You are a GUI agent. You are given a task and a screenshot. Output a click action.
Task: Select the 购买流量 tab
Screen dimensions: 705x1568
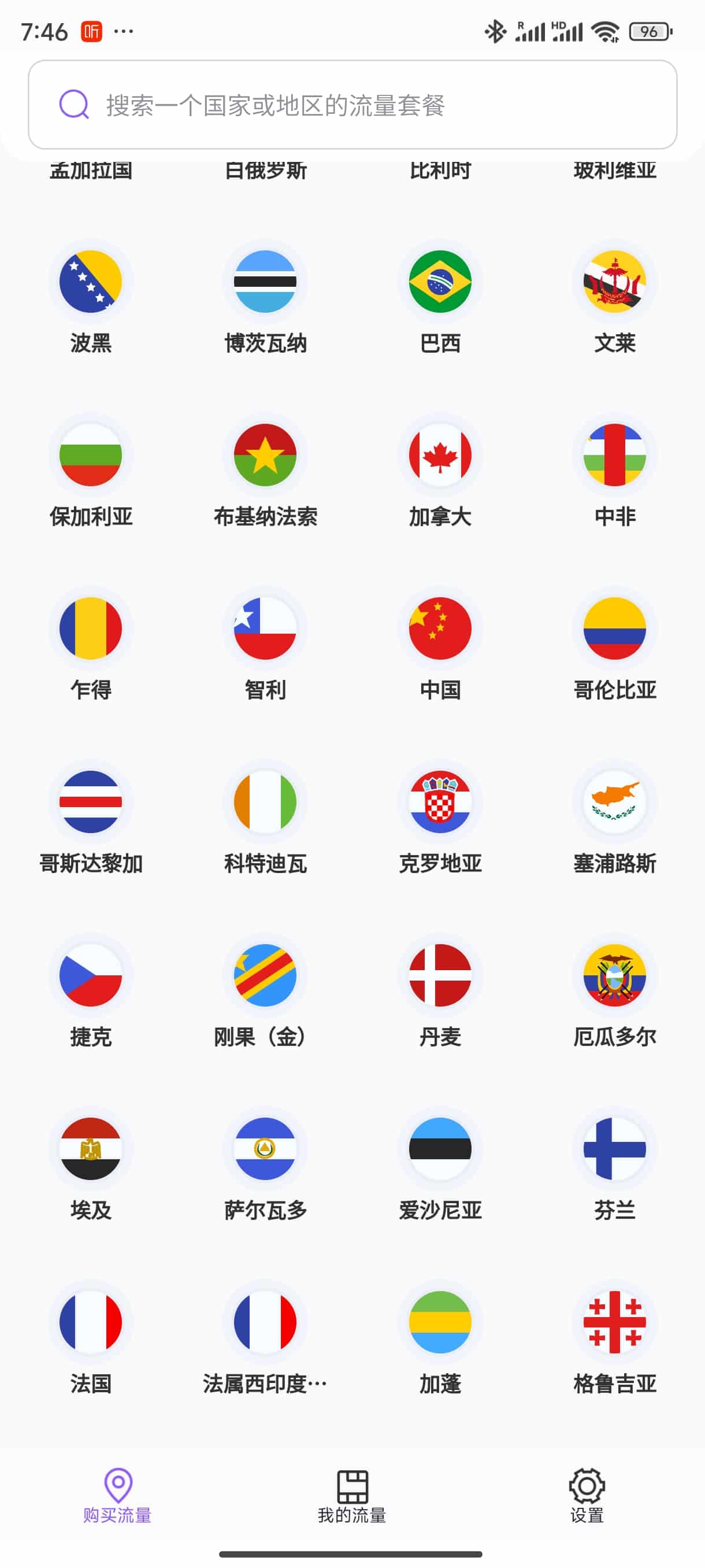click(117, 1495)
